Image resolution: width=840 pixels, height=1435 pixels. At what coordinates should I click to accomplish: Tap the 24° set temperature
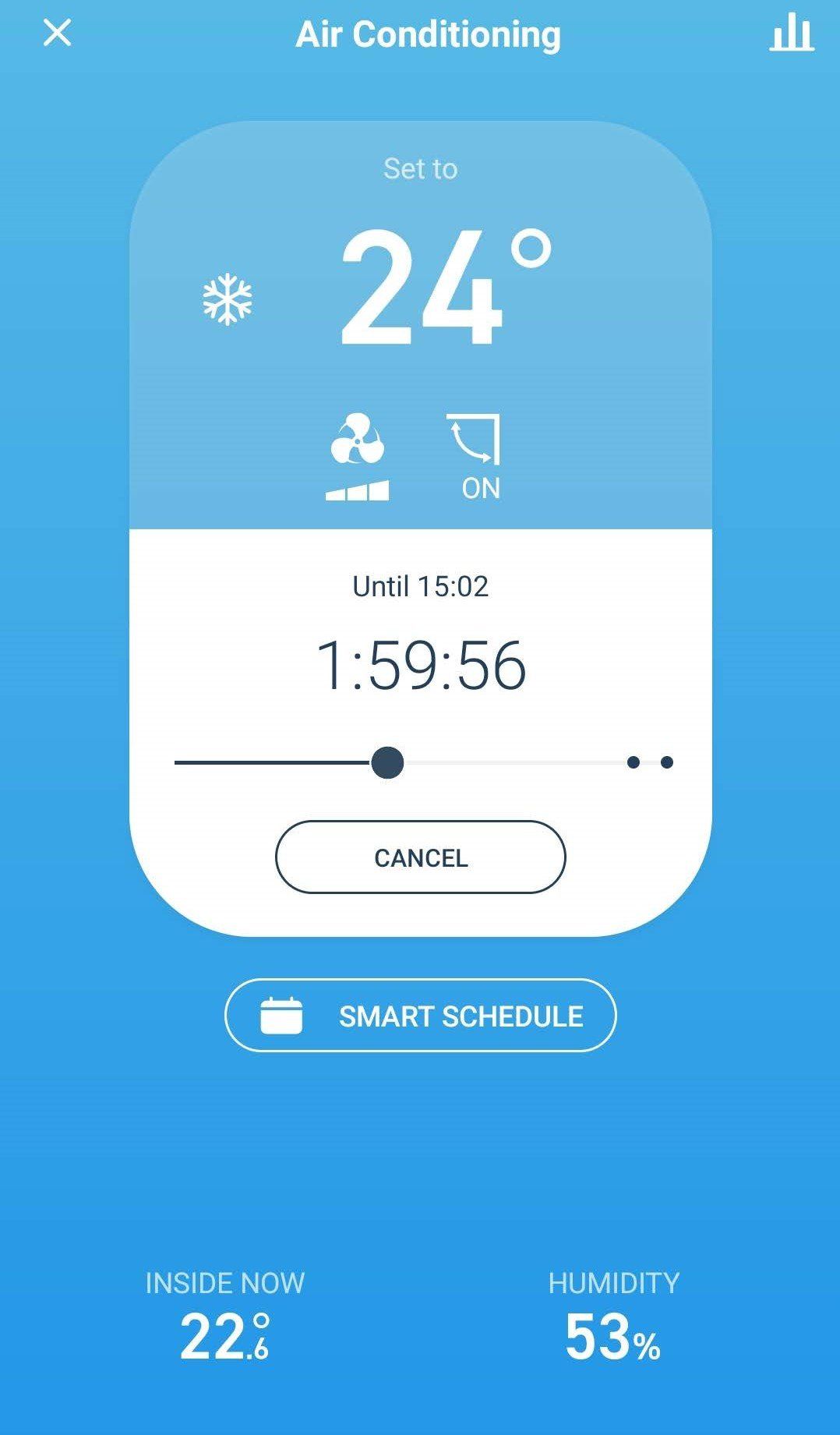(x=446, y=287)
